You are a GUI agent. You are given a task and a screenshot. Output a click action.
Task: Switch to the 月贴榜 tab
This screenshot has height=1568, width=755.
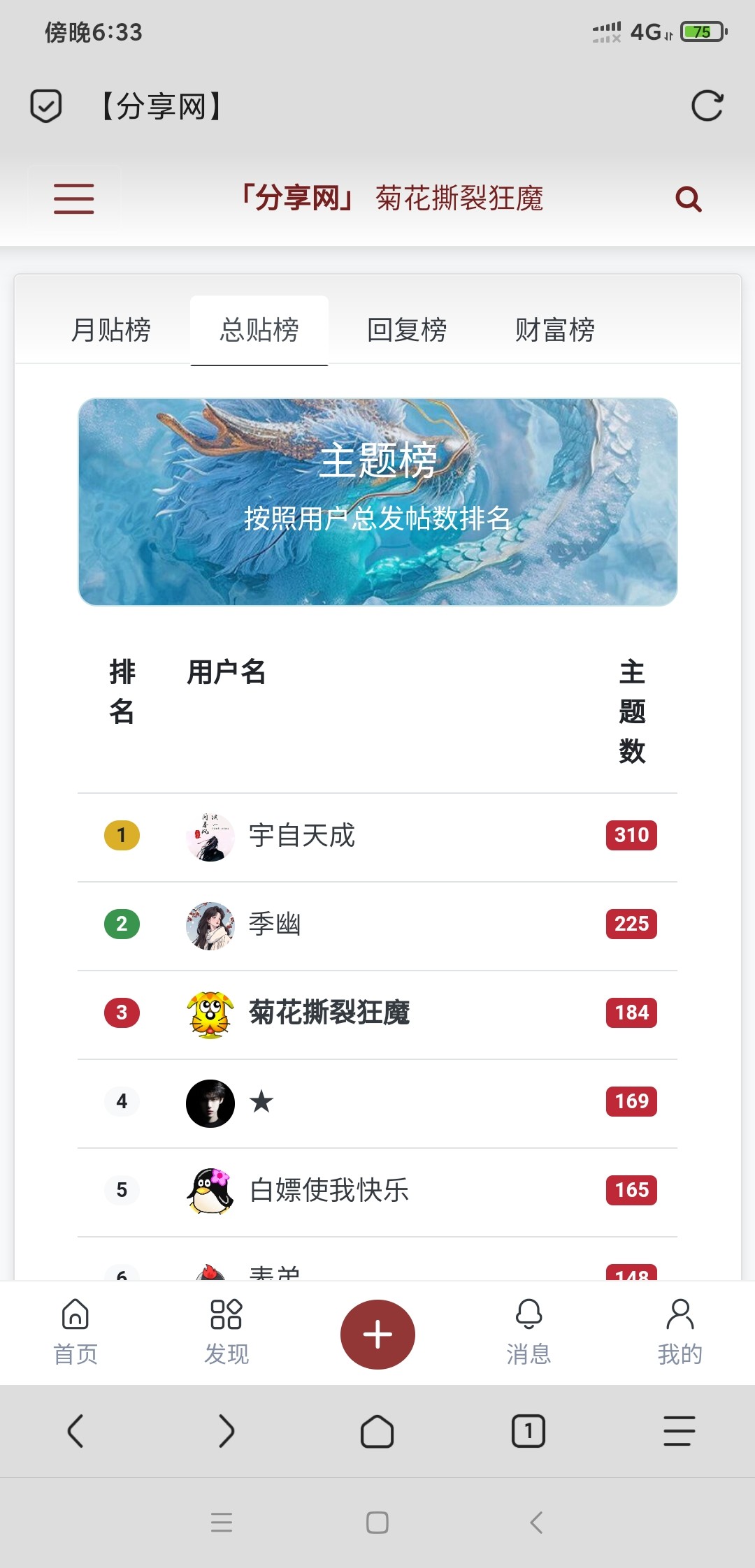pyautogui.click(x=111, y=330)
